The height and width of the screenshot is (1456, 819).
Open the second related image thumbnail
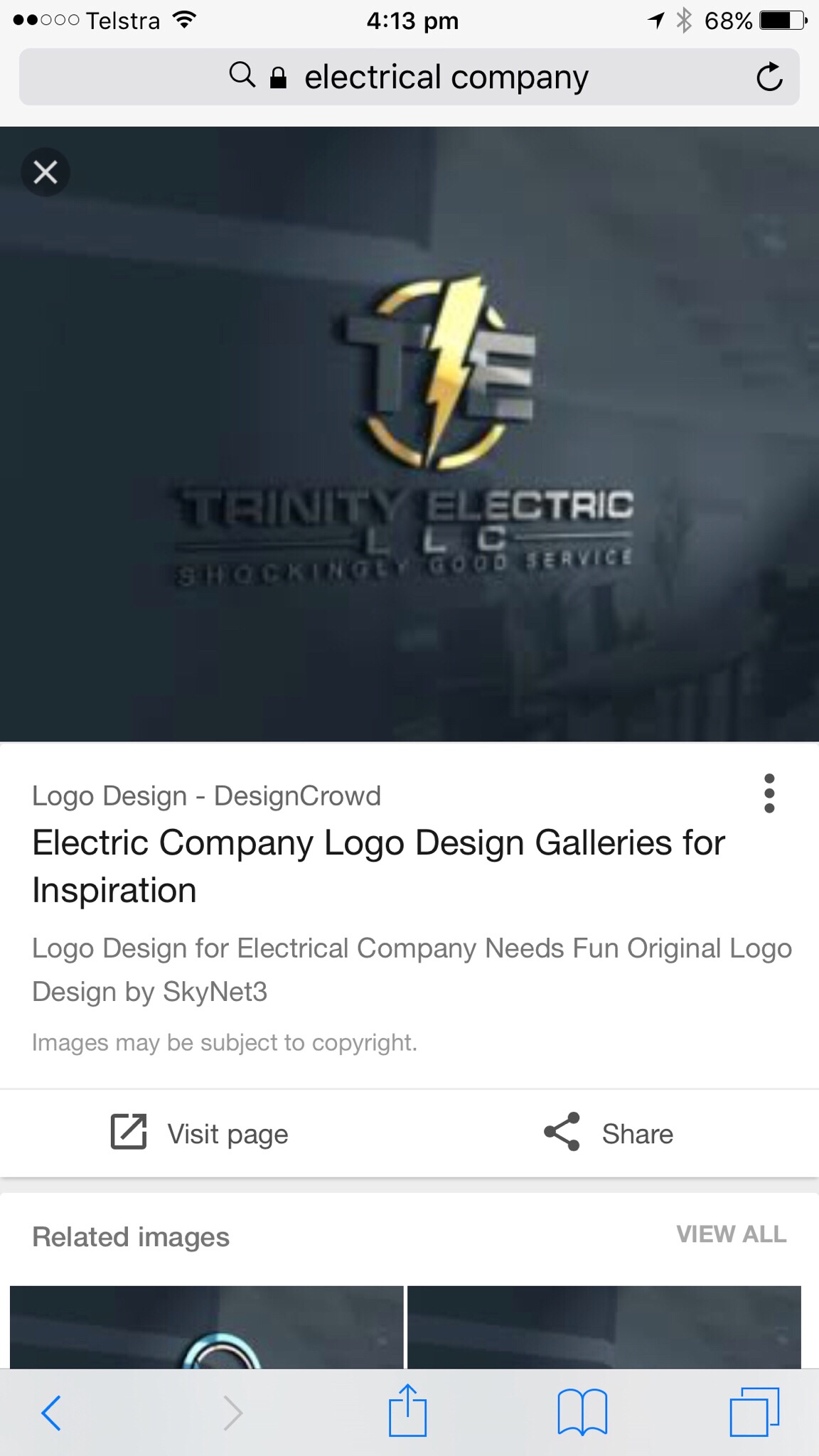tap(604, 1327)
